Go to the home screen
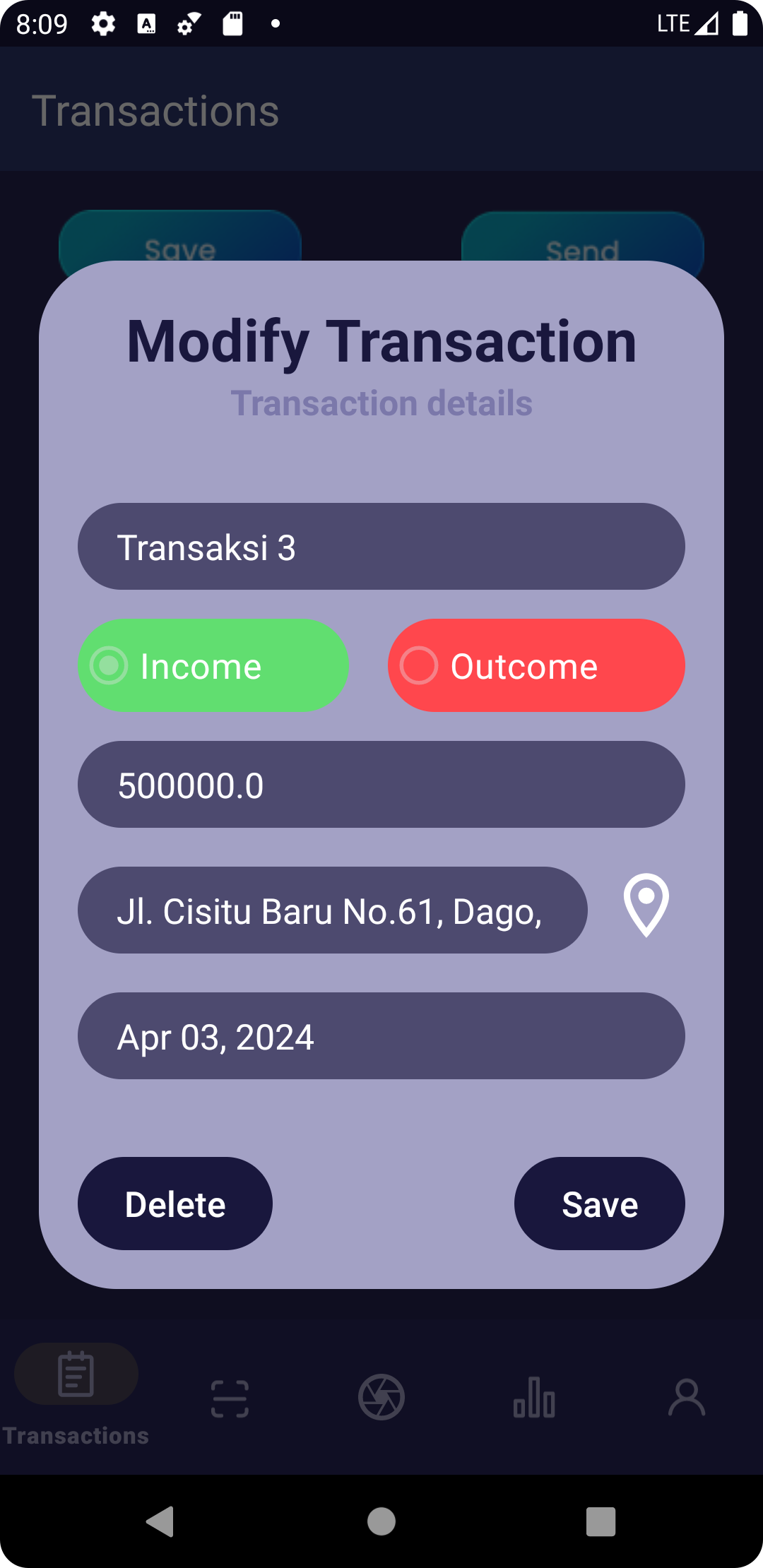763x1568 pixels. [x=381, y=1521]
